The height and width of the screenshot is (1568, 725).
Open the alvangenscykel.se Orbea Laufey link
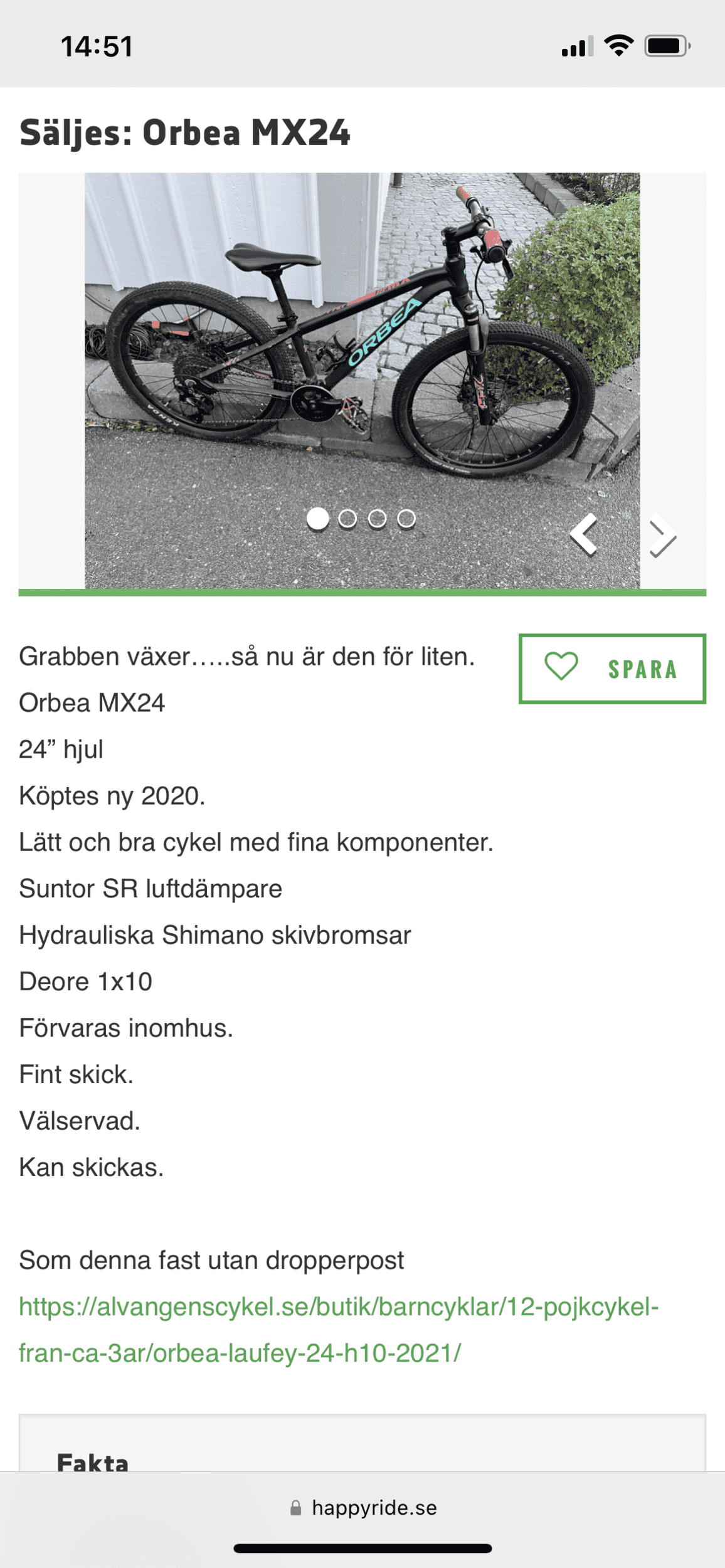339,1330
